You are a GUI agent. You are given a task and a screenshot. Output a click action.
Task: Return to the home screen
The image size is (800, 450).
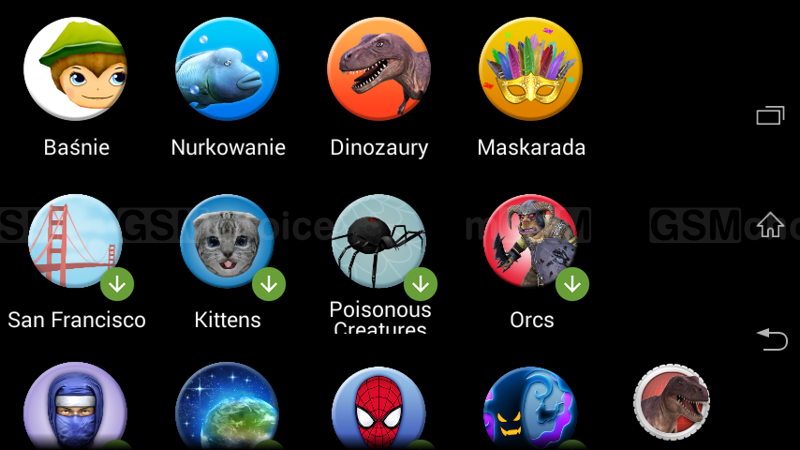(x=770, y=225)
